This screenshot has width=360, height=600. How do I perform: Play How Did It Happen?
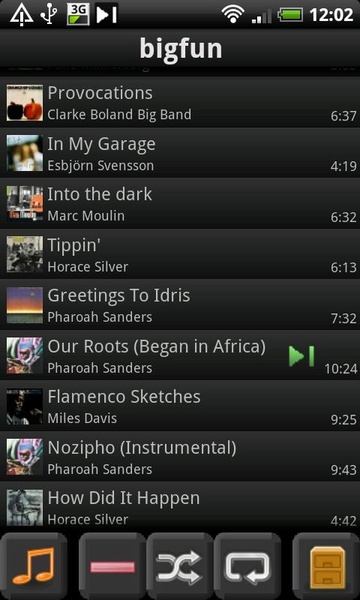[x=180, y=507]
